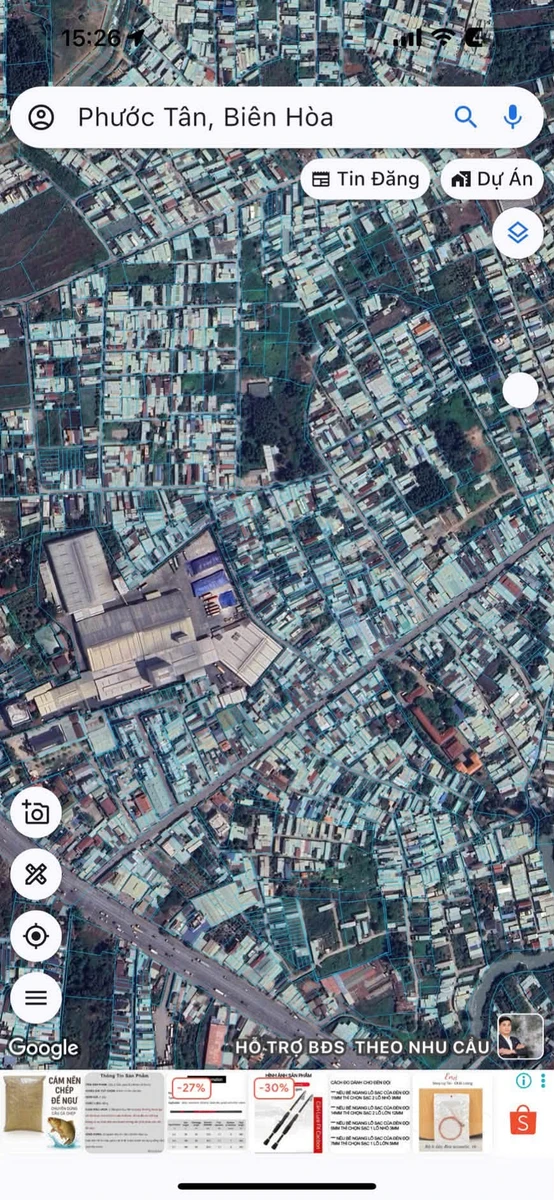
Task: Tap the white round button below layers
Action: pos(520,390)
